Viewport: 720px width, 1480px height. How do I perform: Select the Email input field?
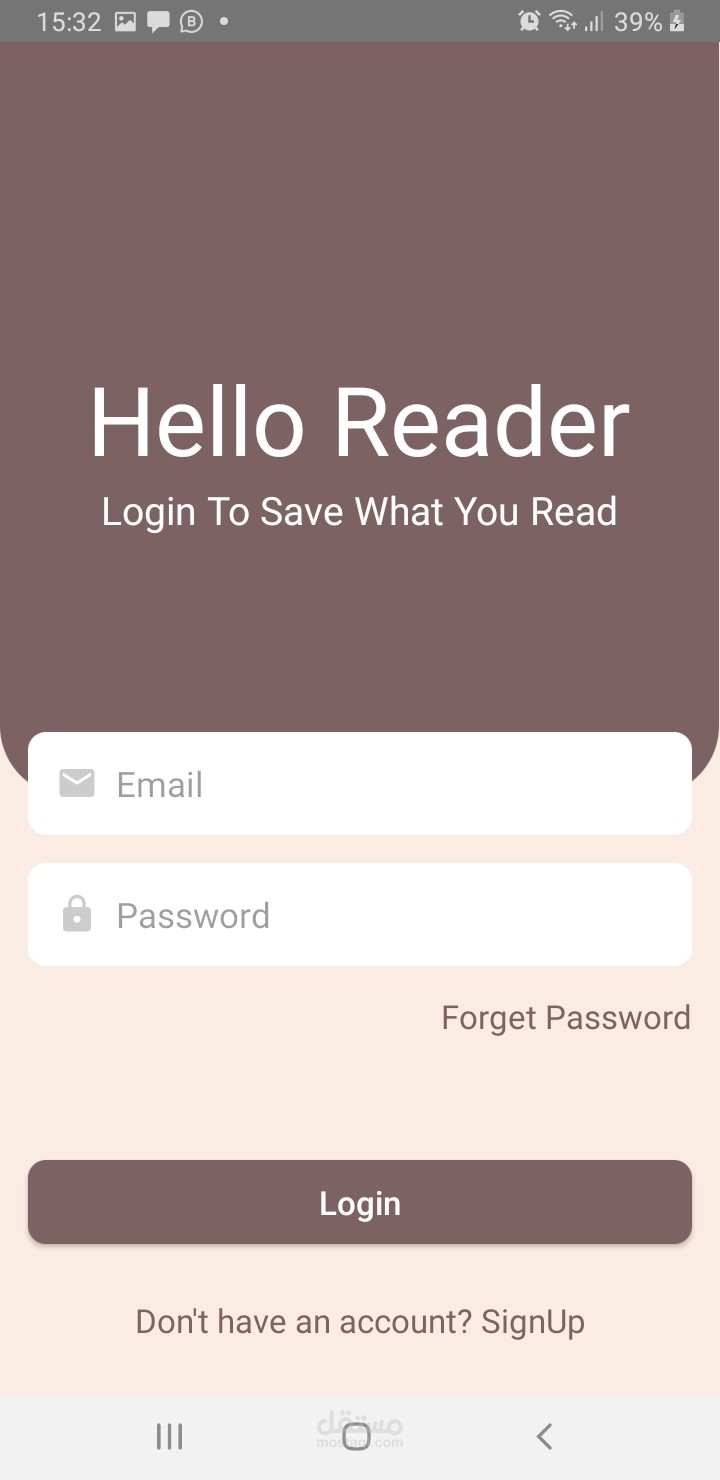(x=360, y=783)
